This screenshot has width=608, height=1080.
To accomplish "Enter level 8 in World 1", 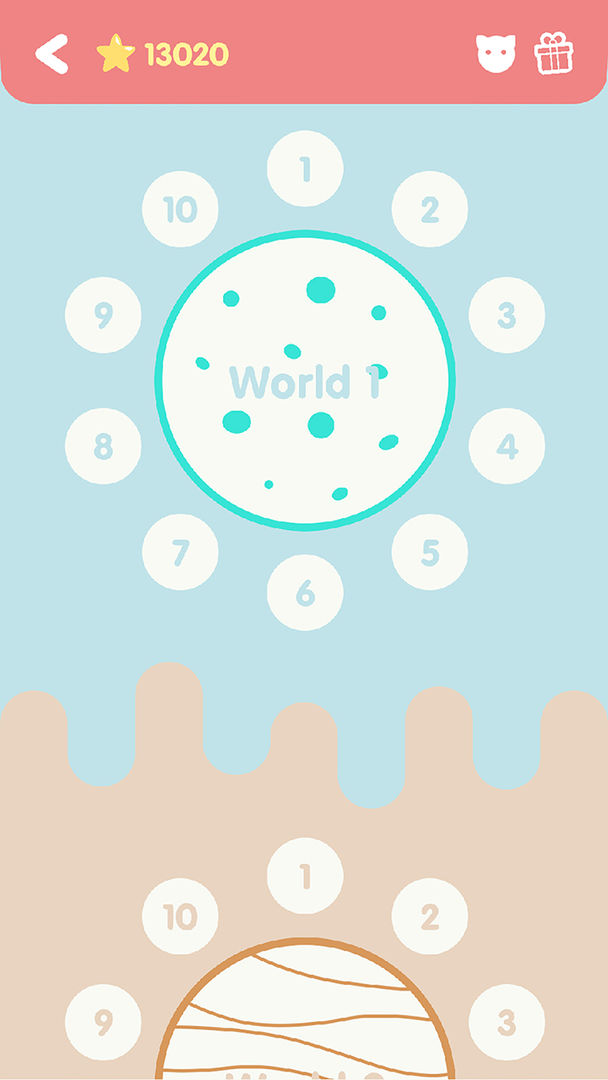I will [x=103, y=446].
